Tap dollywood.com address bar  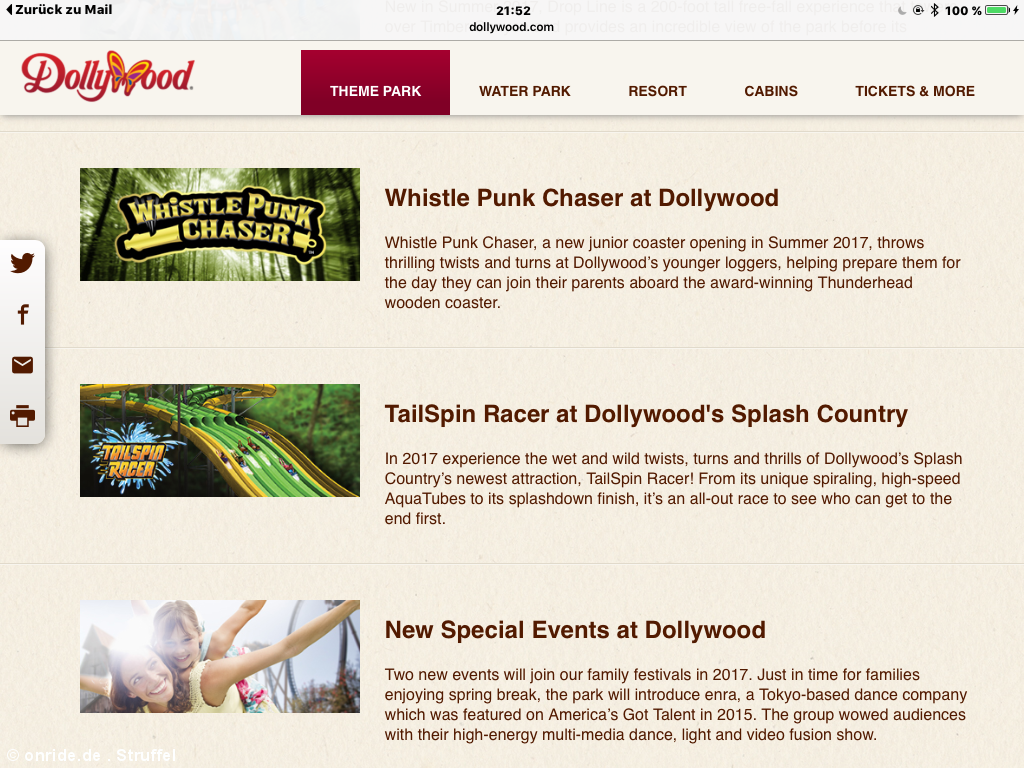tap(512, 27)
